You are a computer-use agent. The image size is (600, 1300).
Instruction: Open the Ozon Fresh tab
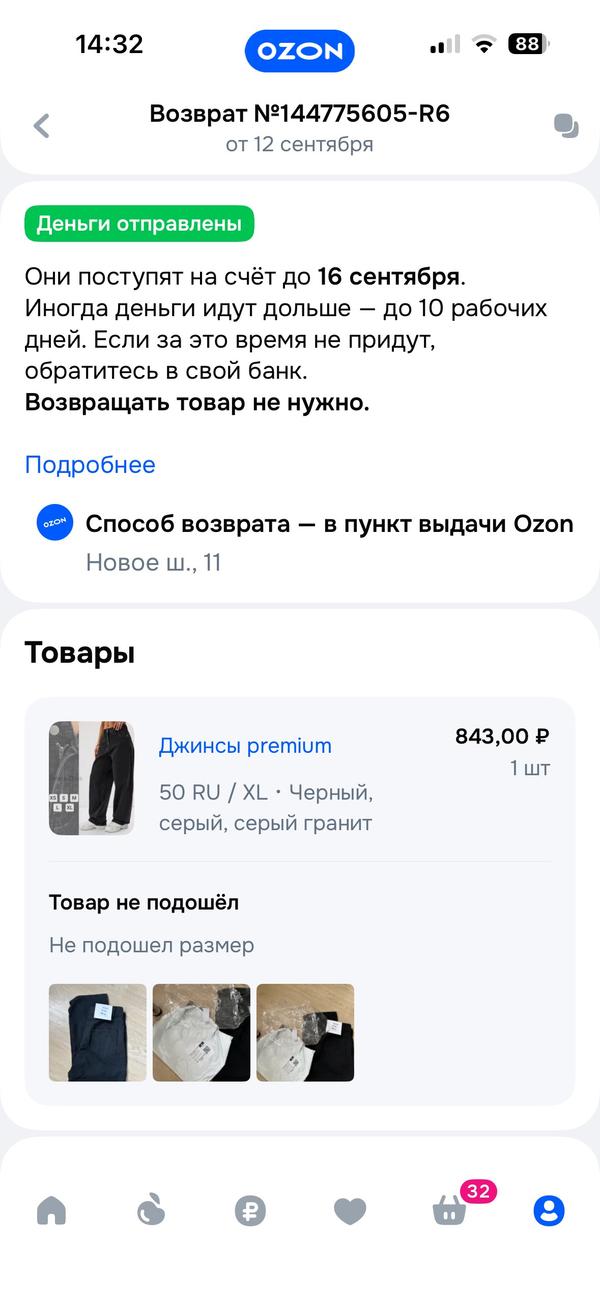point(150,1211)
